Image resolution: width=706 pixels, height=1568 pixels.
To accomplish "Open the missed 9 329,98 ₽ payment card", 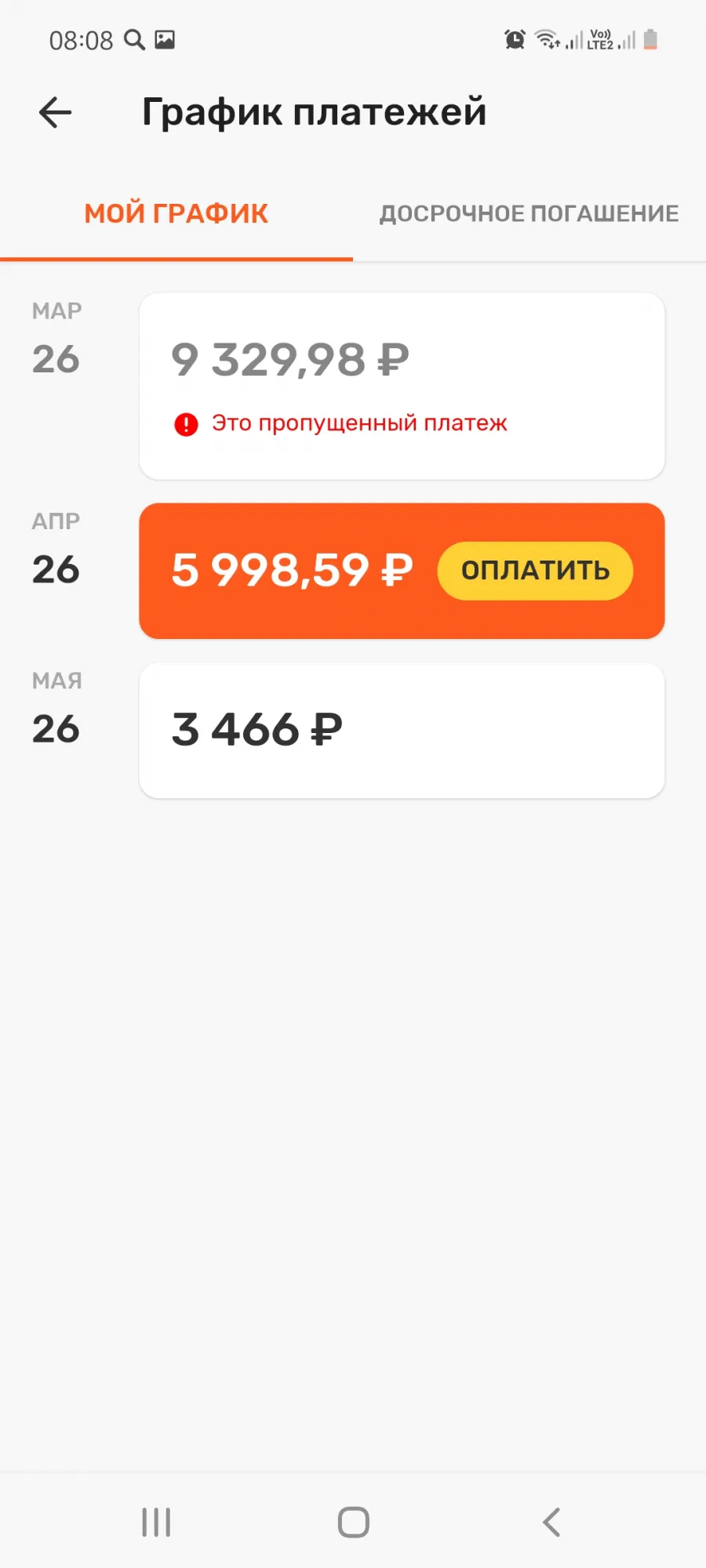I will (402, 386).
